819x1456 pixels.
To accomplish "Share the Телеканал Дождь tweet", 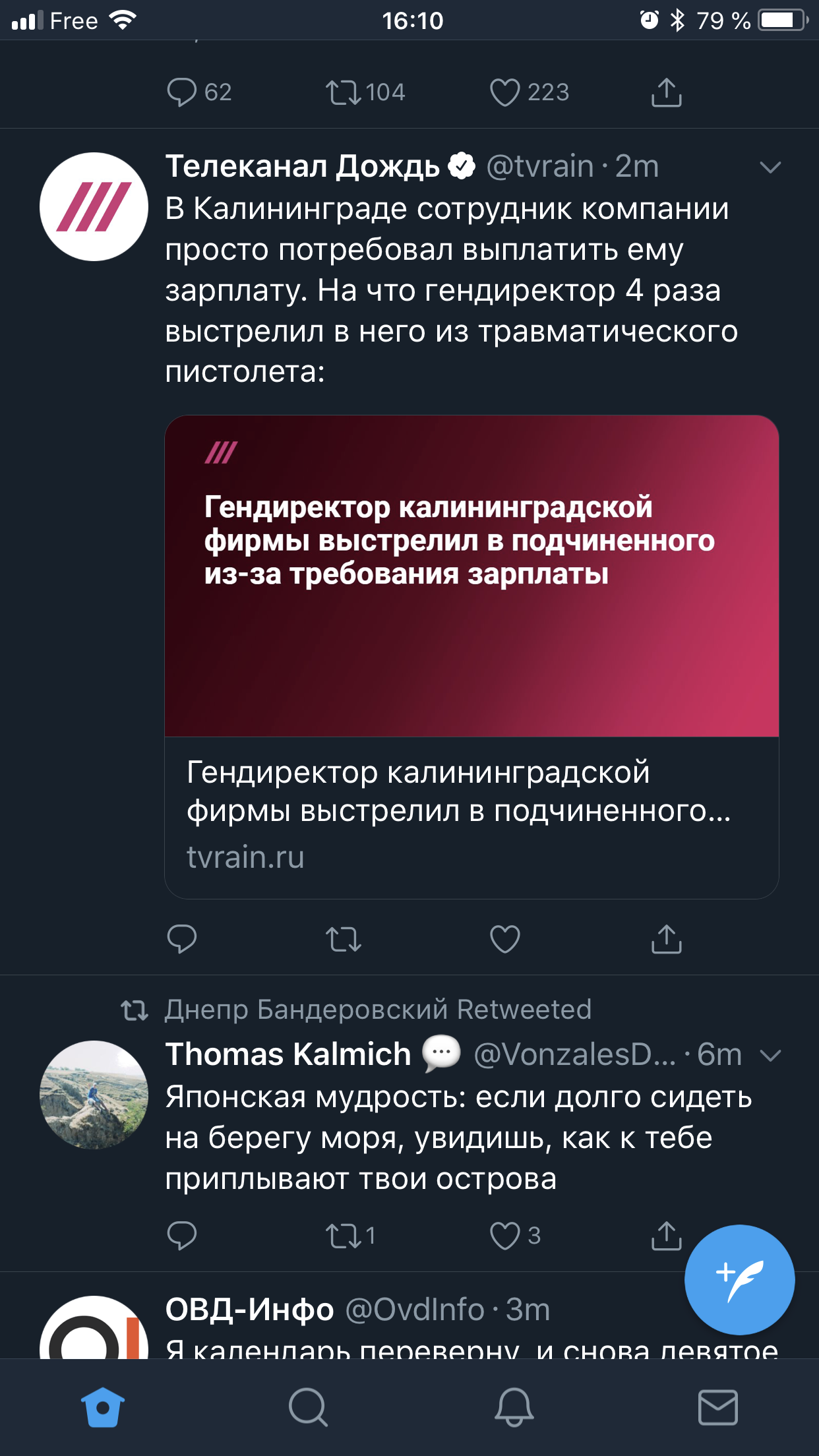I will (666, 939).
